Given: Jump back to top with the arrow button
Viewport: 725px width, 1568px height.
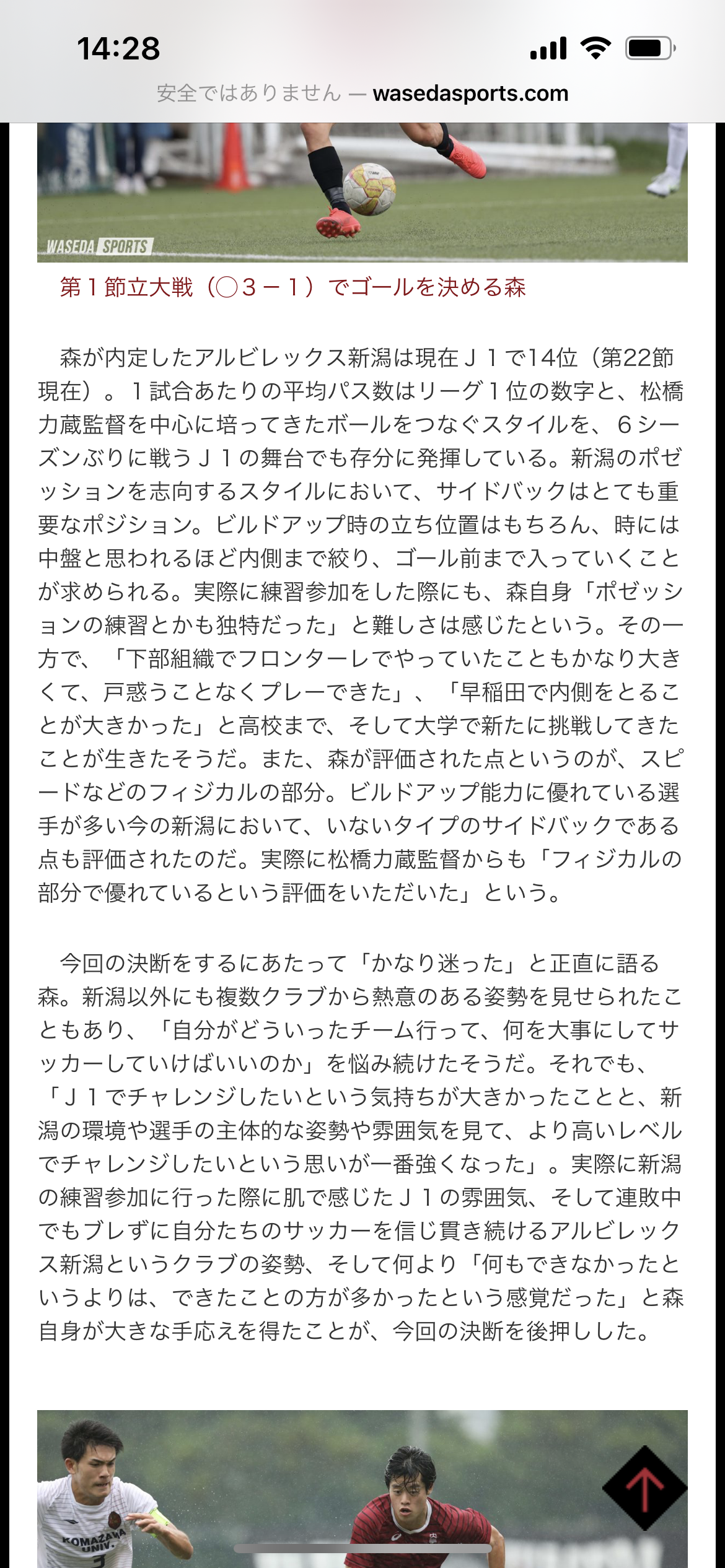Looking at the screenshot, I should click(644, 1487).
